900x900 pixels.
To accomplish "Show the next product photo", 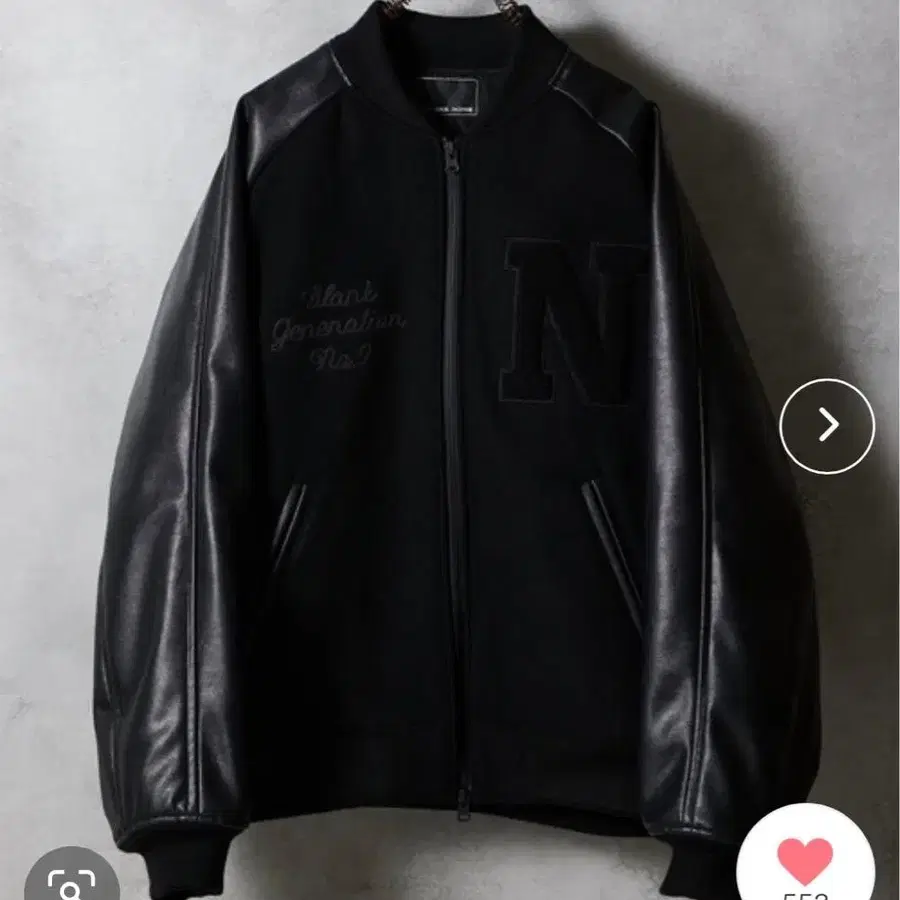I will (x=827, y=426).
